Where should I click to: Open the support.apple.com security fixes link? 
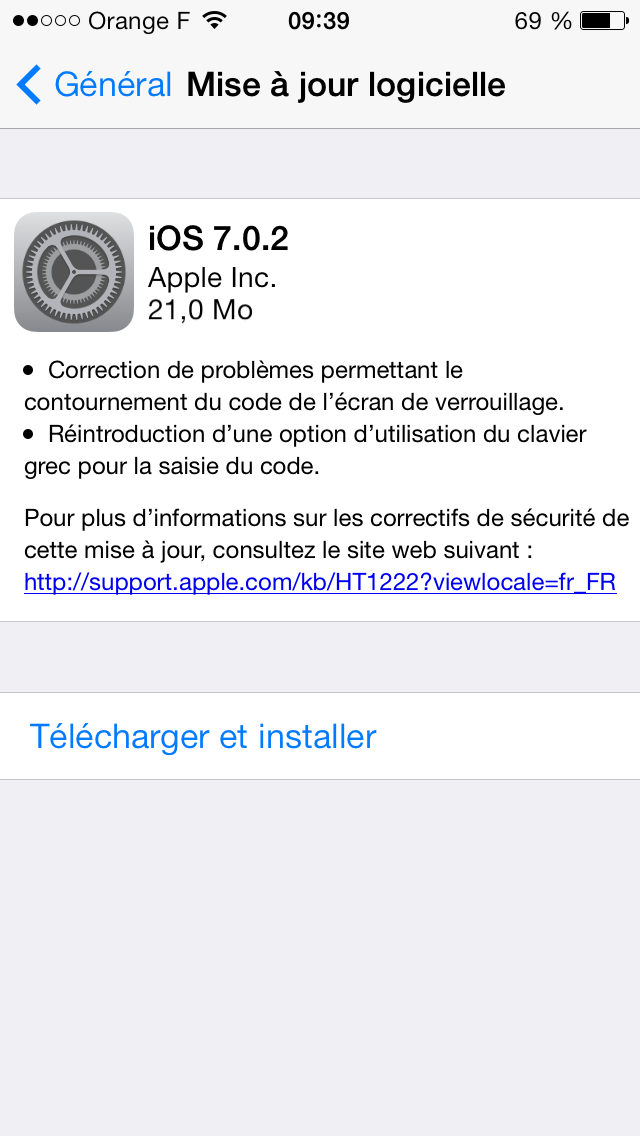320,582
